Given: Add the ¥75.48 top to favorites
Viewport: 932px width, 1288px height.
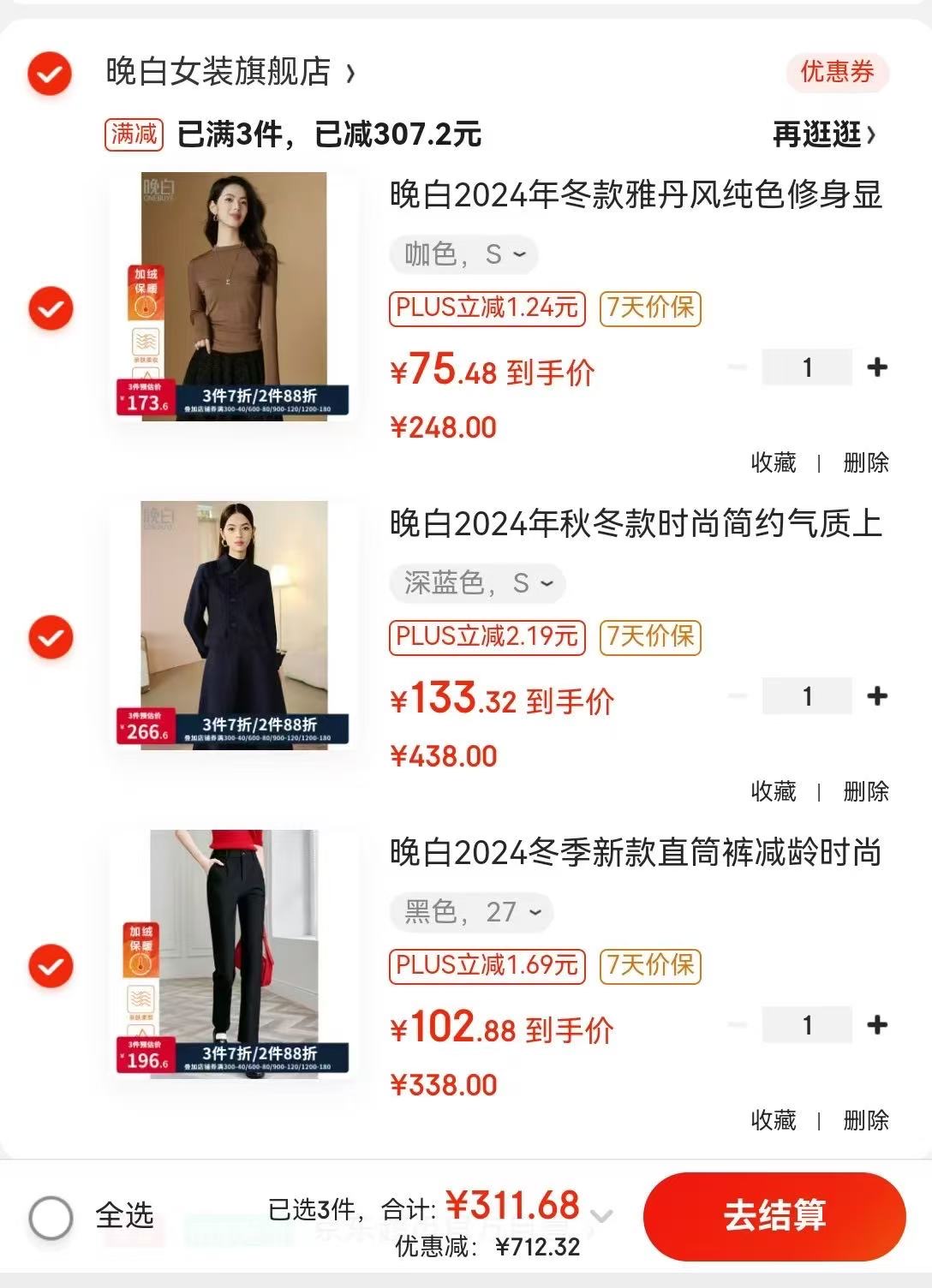Looking at the screenshot, I should click(773, 462).
